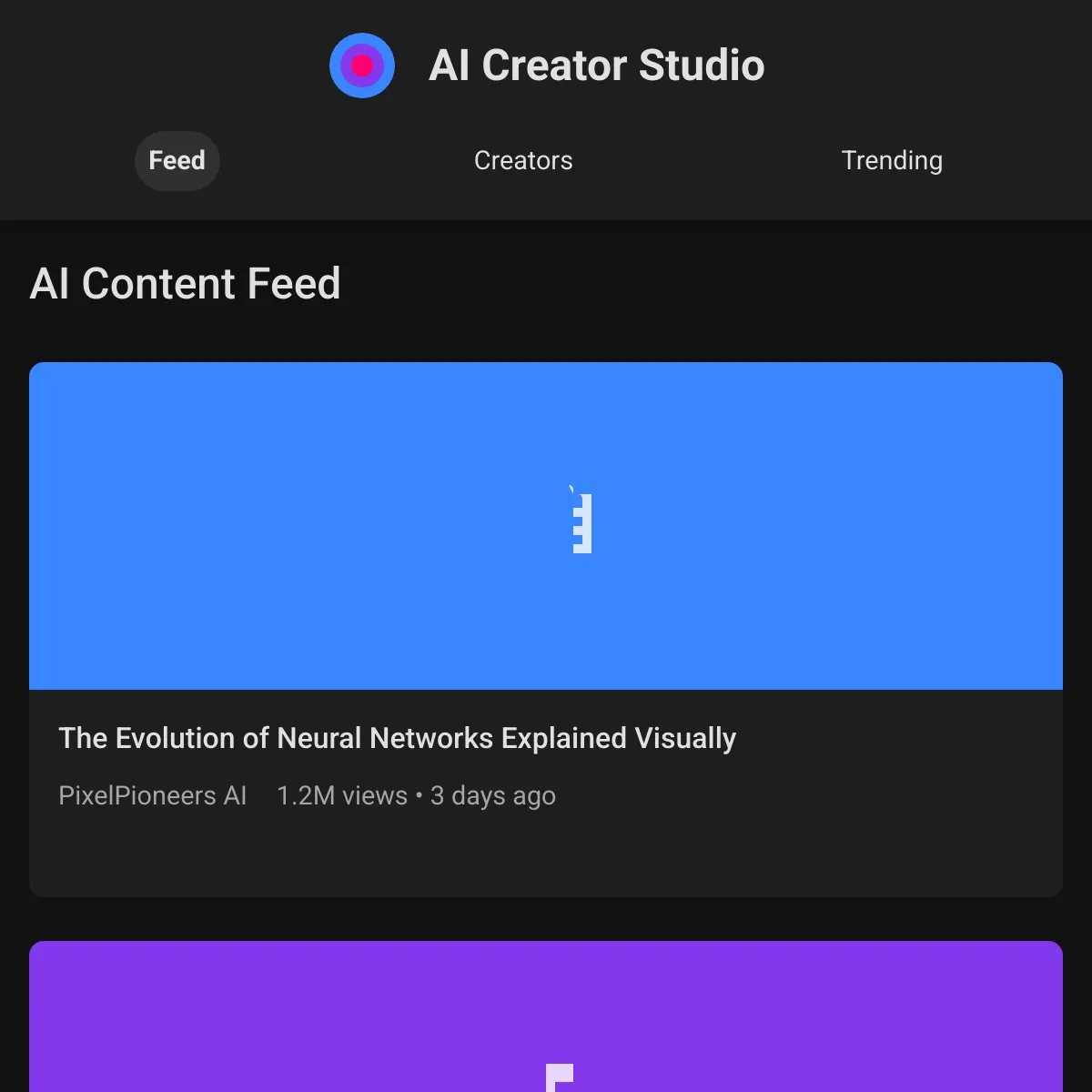Open the purple video card below
This screenshot has height=1092, width=1092.
point(546,1016)
